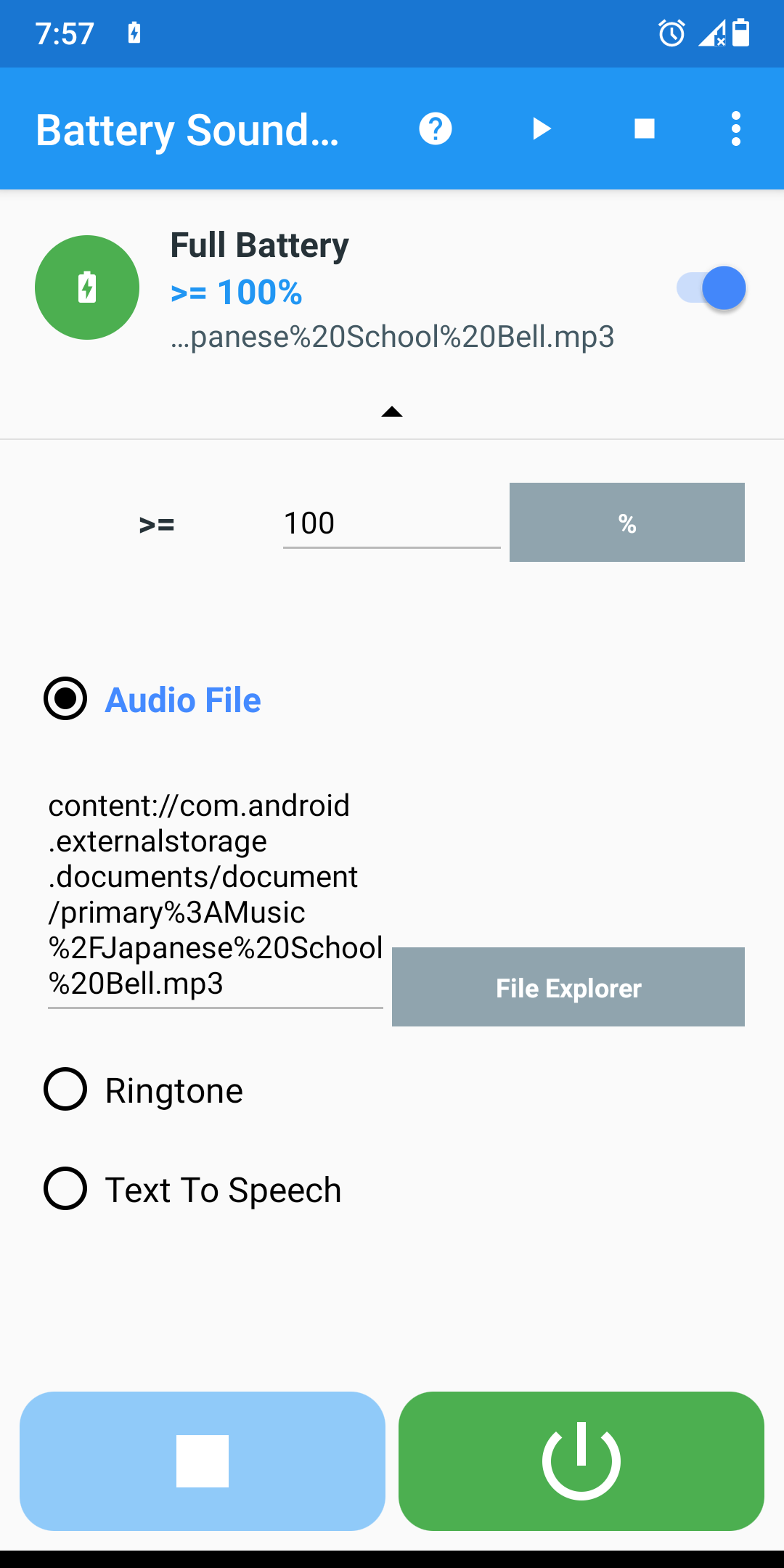Tap the green power button
This screenshot has width=784, height=1568.
tap(581, 1461)
